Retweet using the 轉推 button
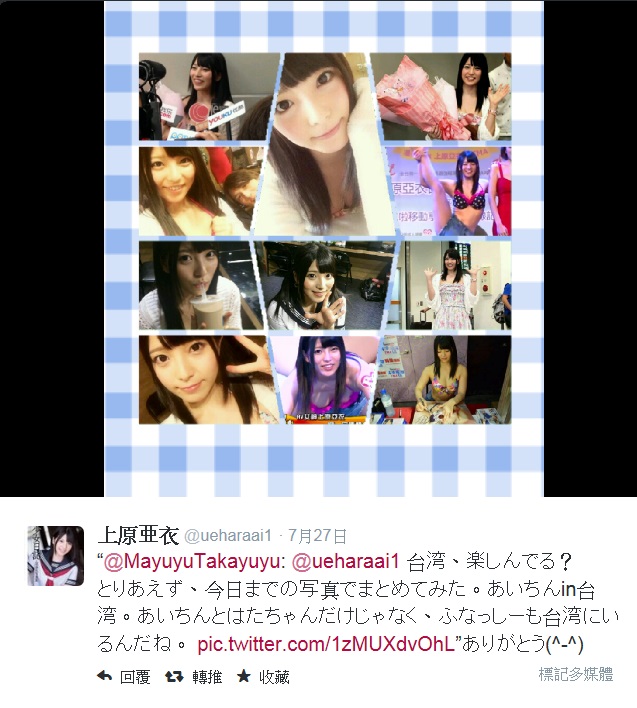The width and height of the screenshot is (637, 708). (x=195, y=677)
